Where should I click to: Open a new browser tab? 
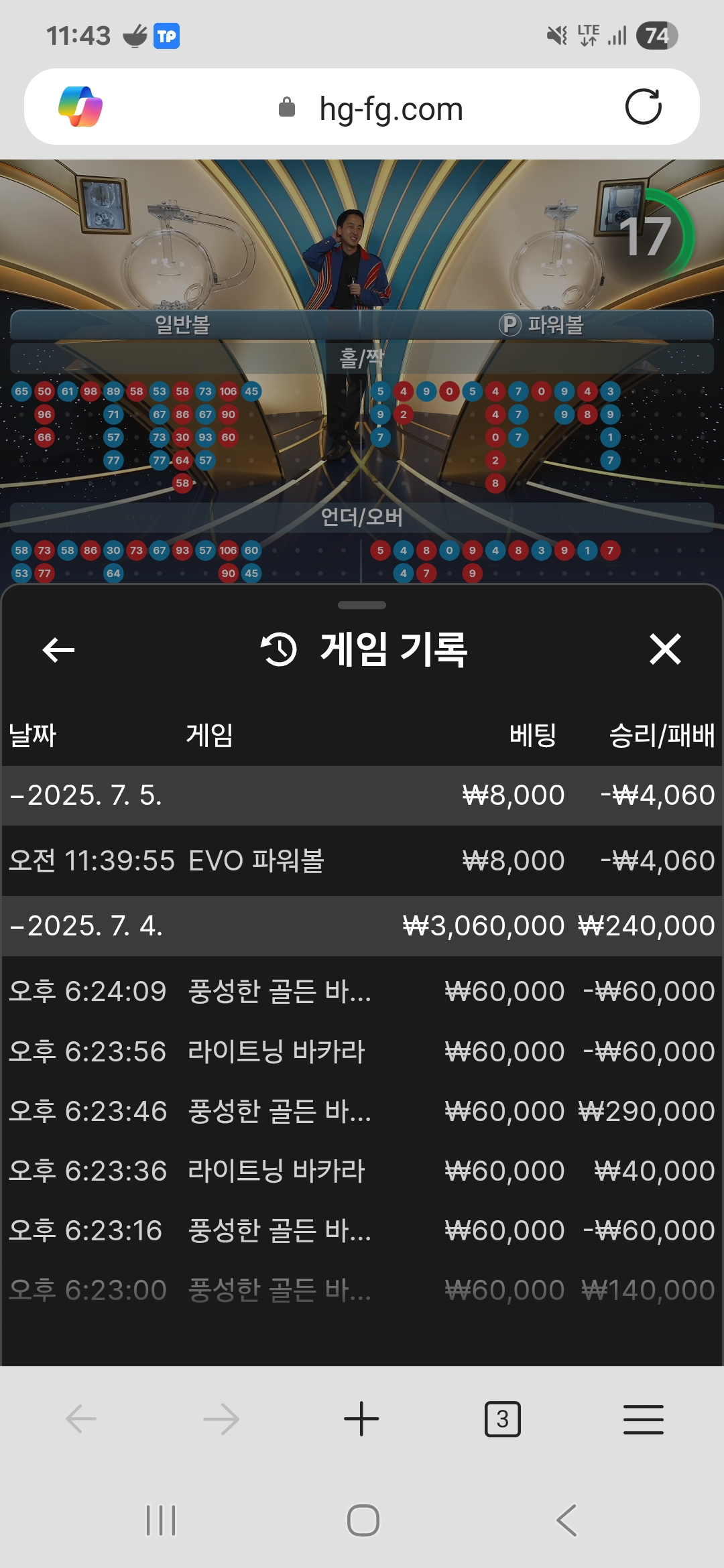click(361, 1419)
